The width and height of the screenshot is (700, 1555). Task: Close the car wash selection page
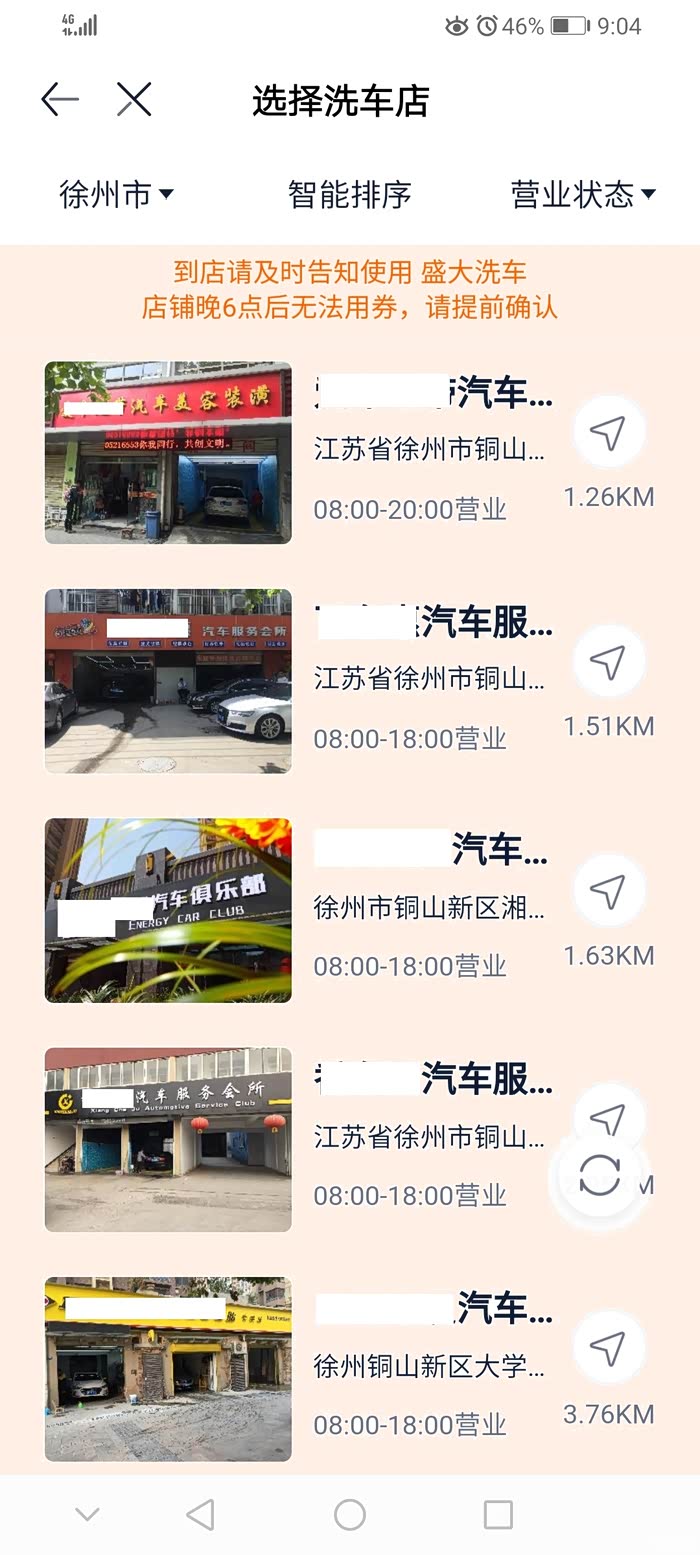tap(134, 100)
